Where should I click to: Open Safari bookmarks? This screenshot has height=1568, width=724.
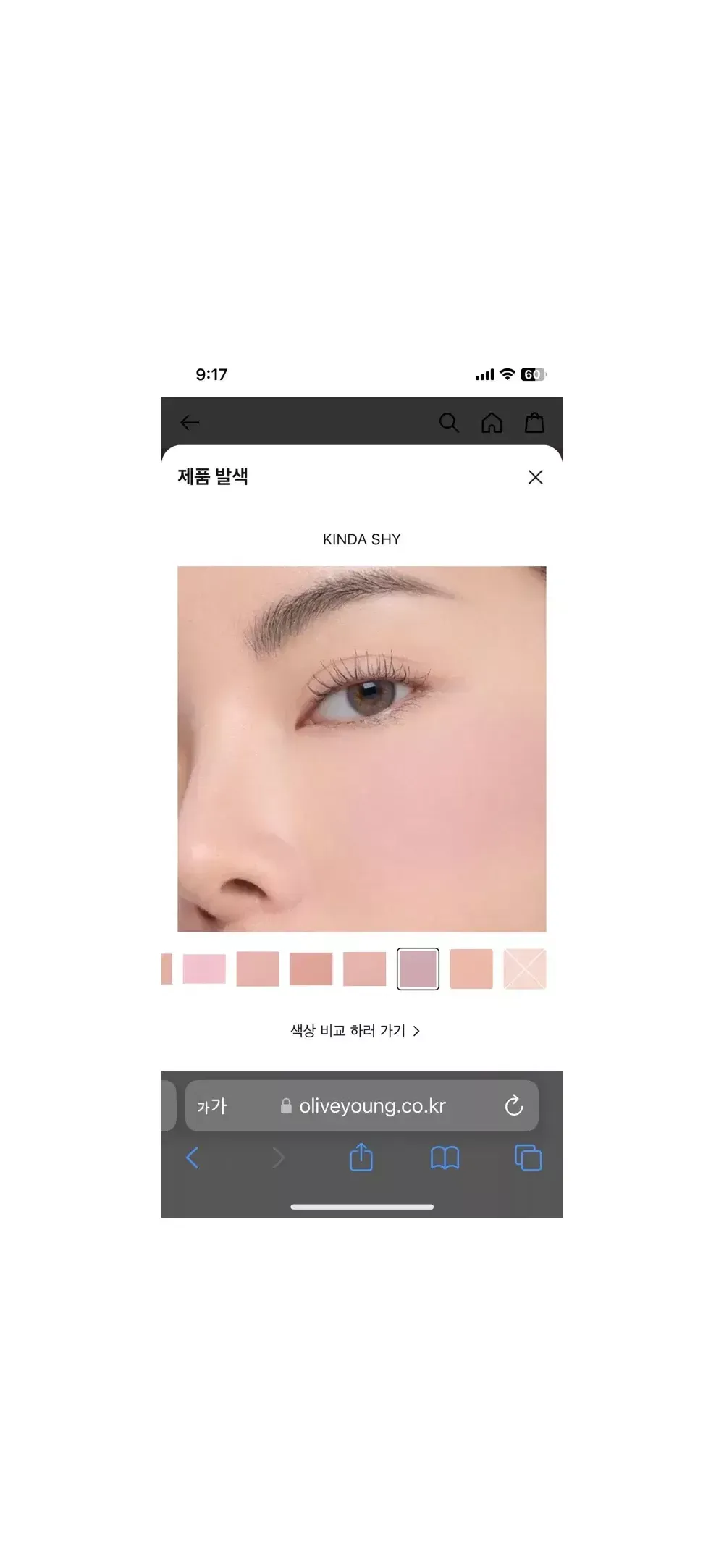click(445, 1158)
